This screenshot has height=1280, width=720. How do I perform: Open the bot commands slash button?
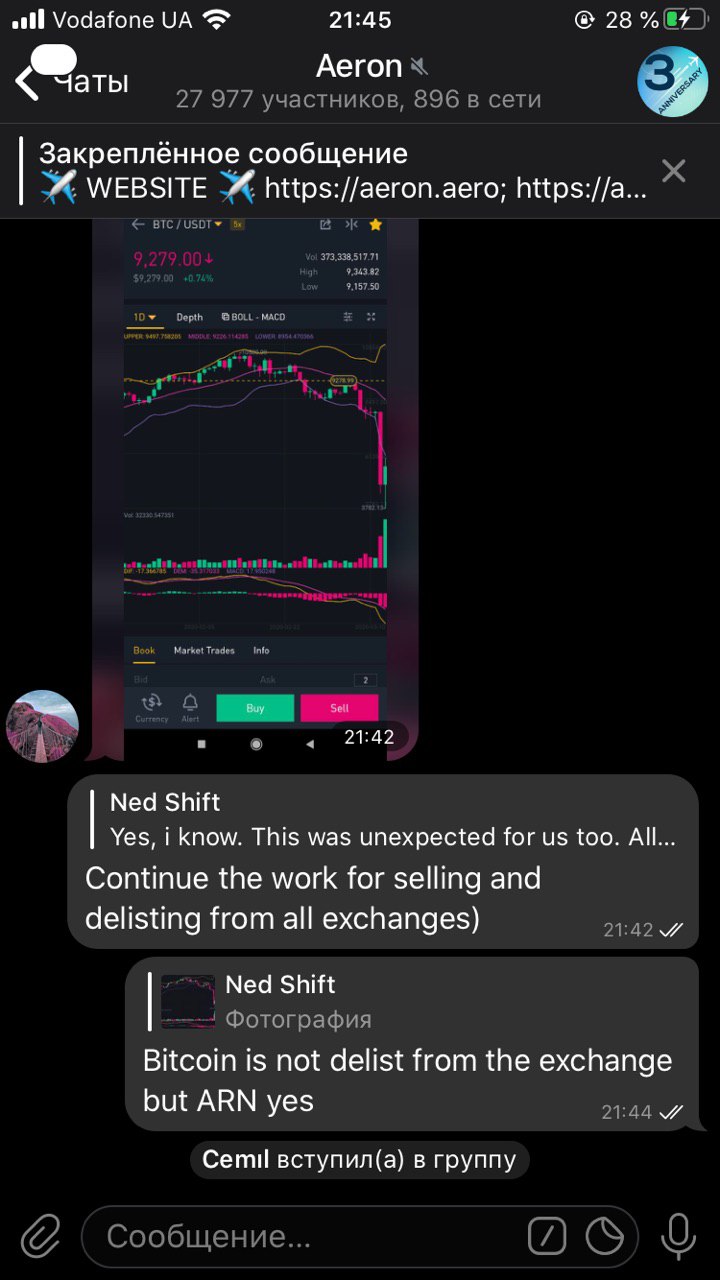(x=547, y=1237)
